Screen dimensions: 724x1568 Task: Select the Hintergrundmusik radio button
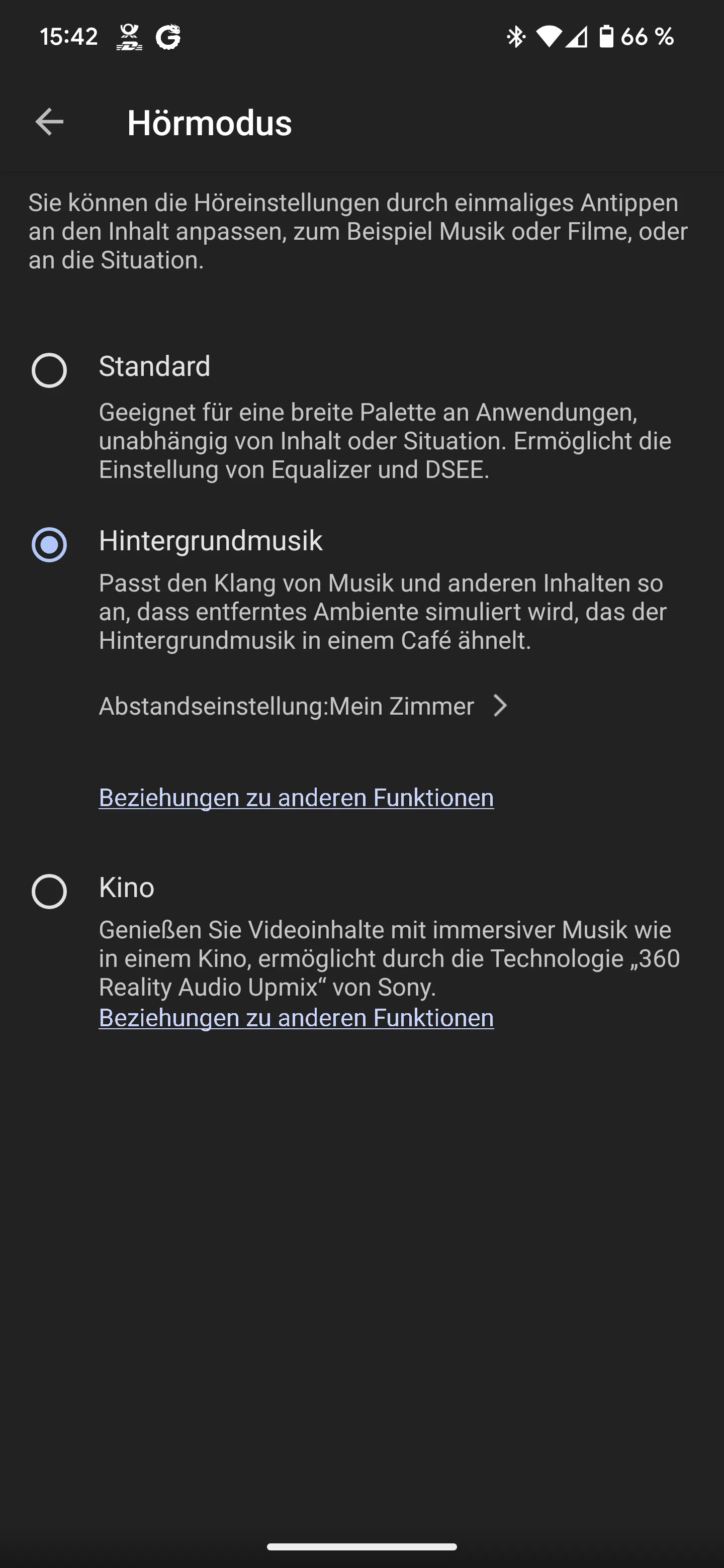point(49,545)
